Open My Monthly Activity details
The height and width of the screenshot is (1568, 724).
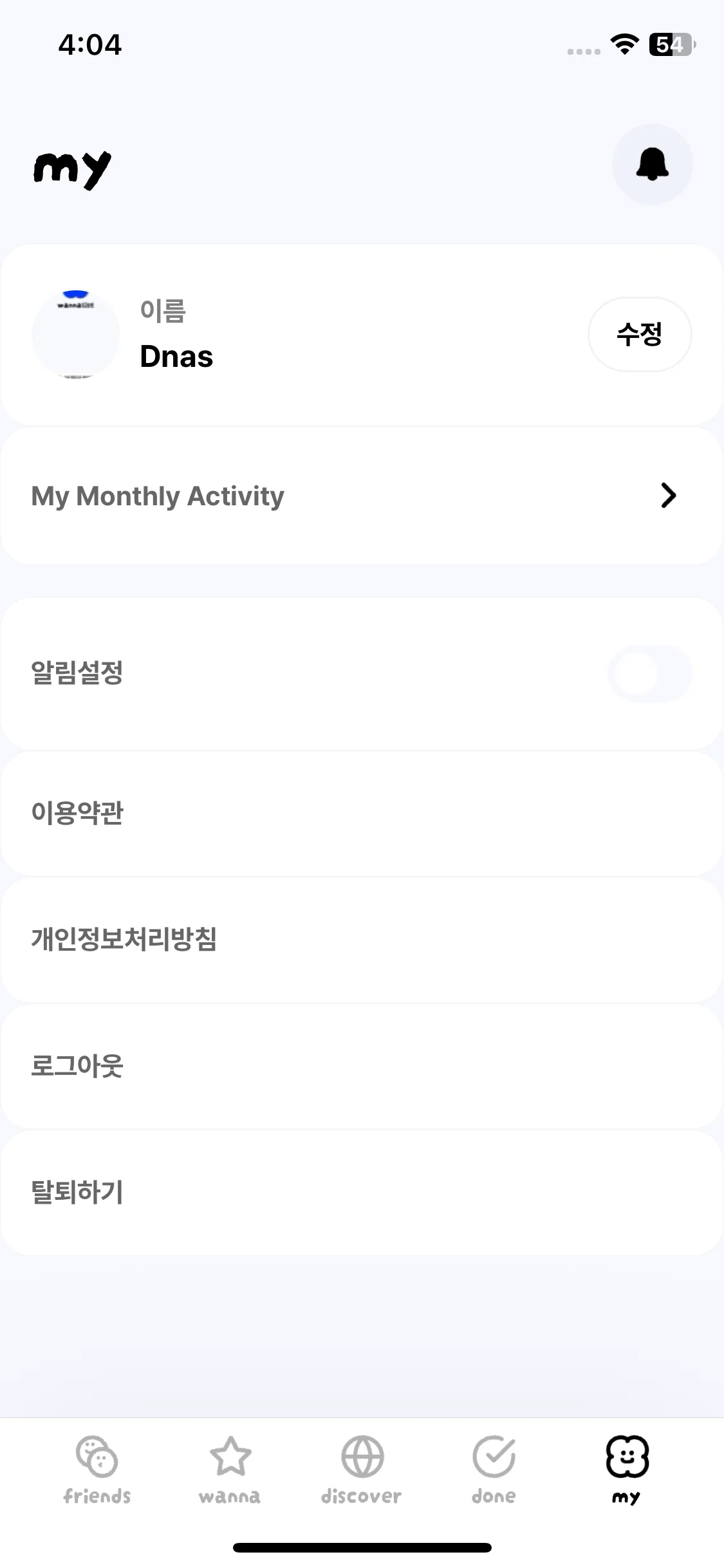pyautogui.click(x=158, y=496)
